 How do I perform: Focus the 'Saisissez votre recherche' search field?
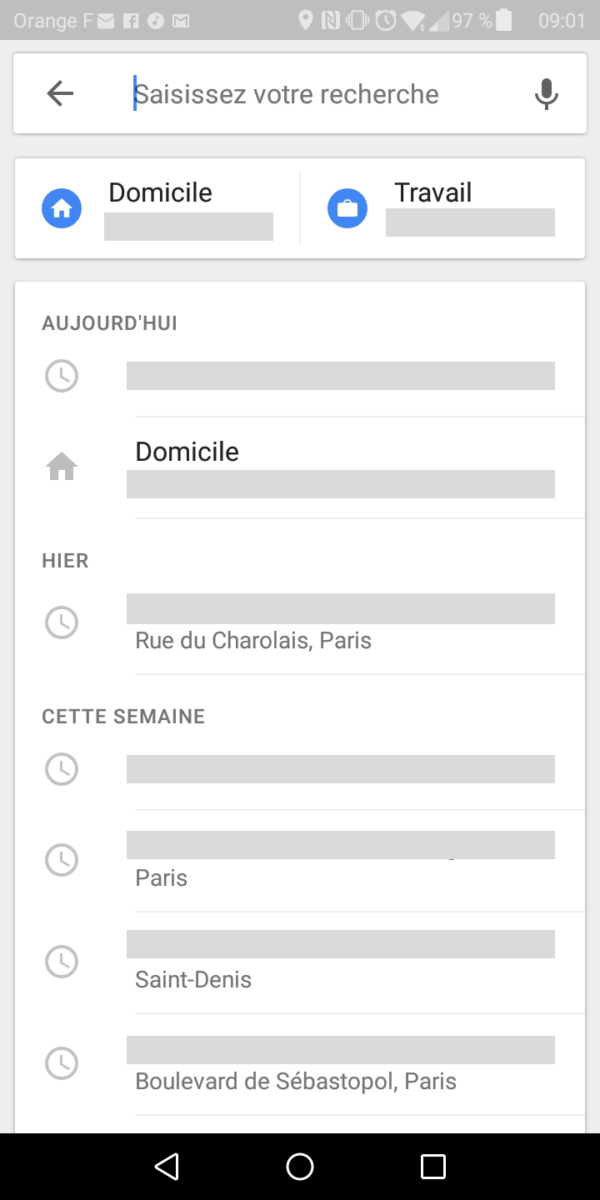click(x=320, y=94)
